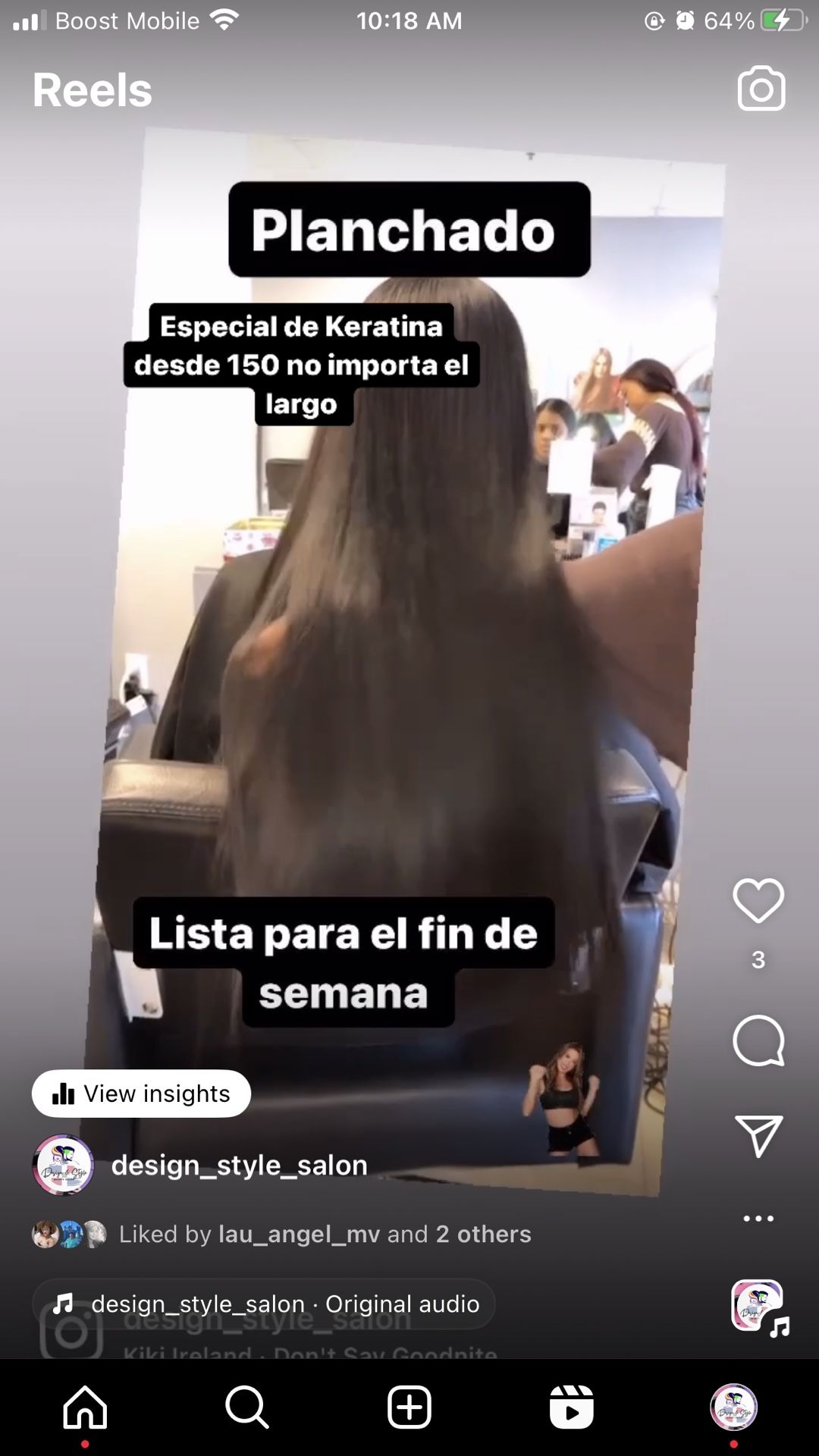Go to the Home tab
This screenshot has height=1456, width=819.
[x=85, y=1407]
